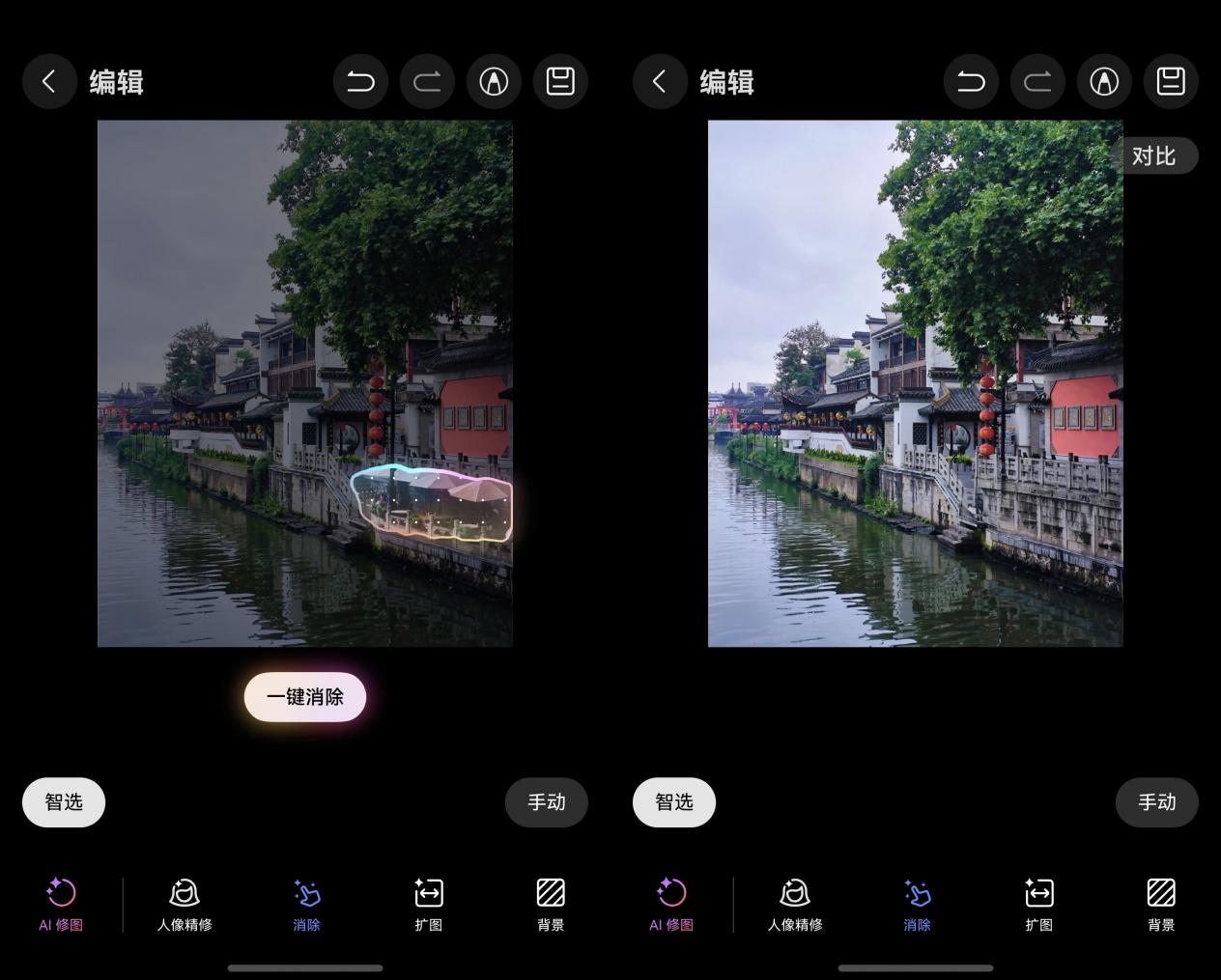Select 智选 smart selection in the left panel

64,802
